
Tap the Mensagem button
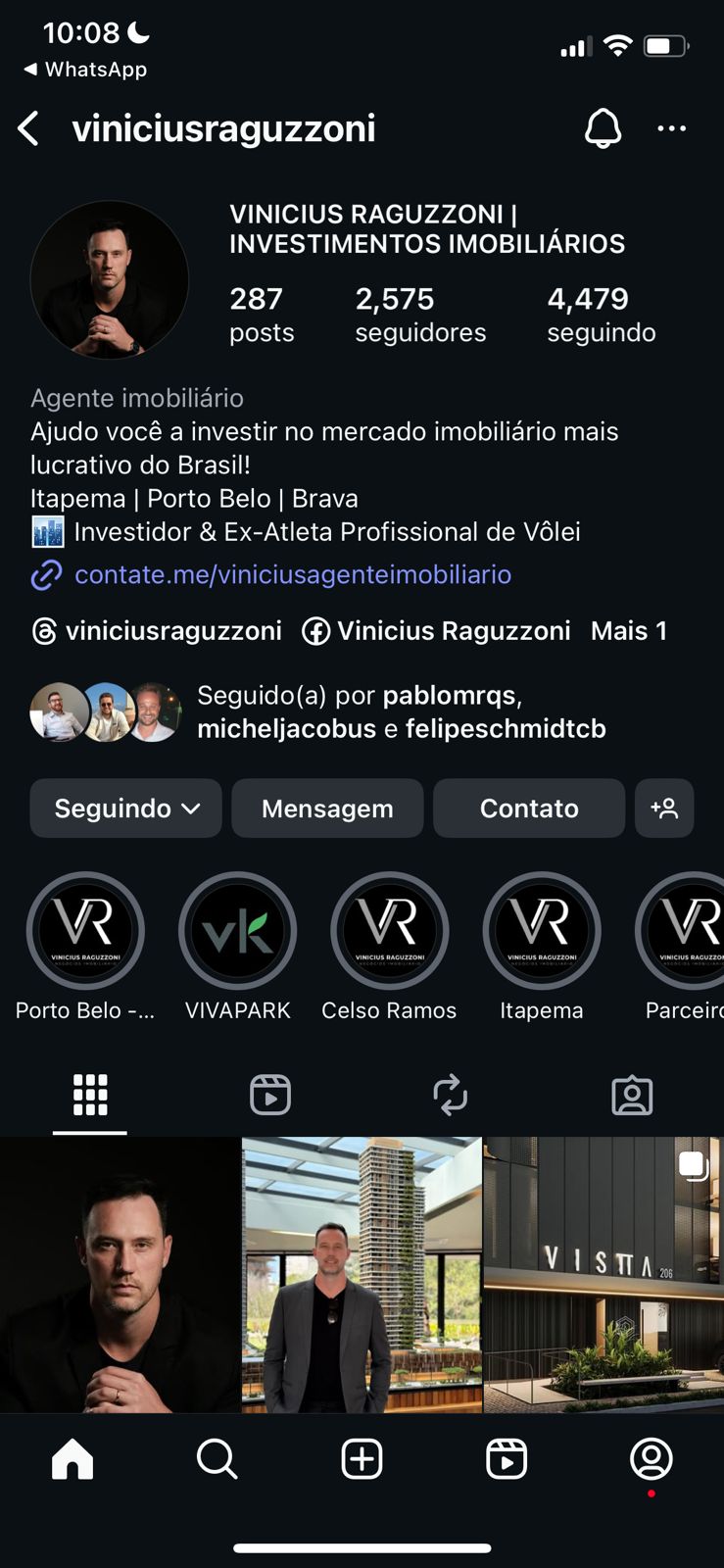(327, 808)
